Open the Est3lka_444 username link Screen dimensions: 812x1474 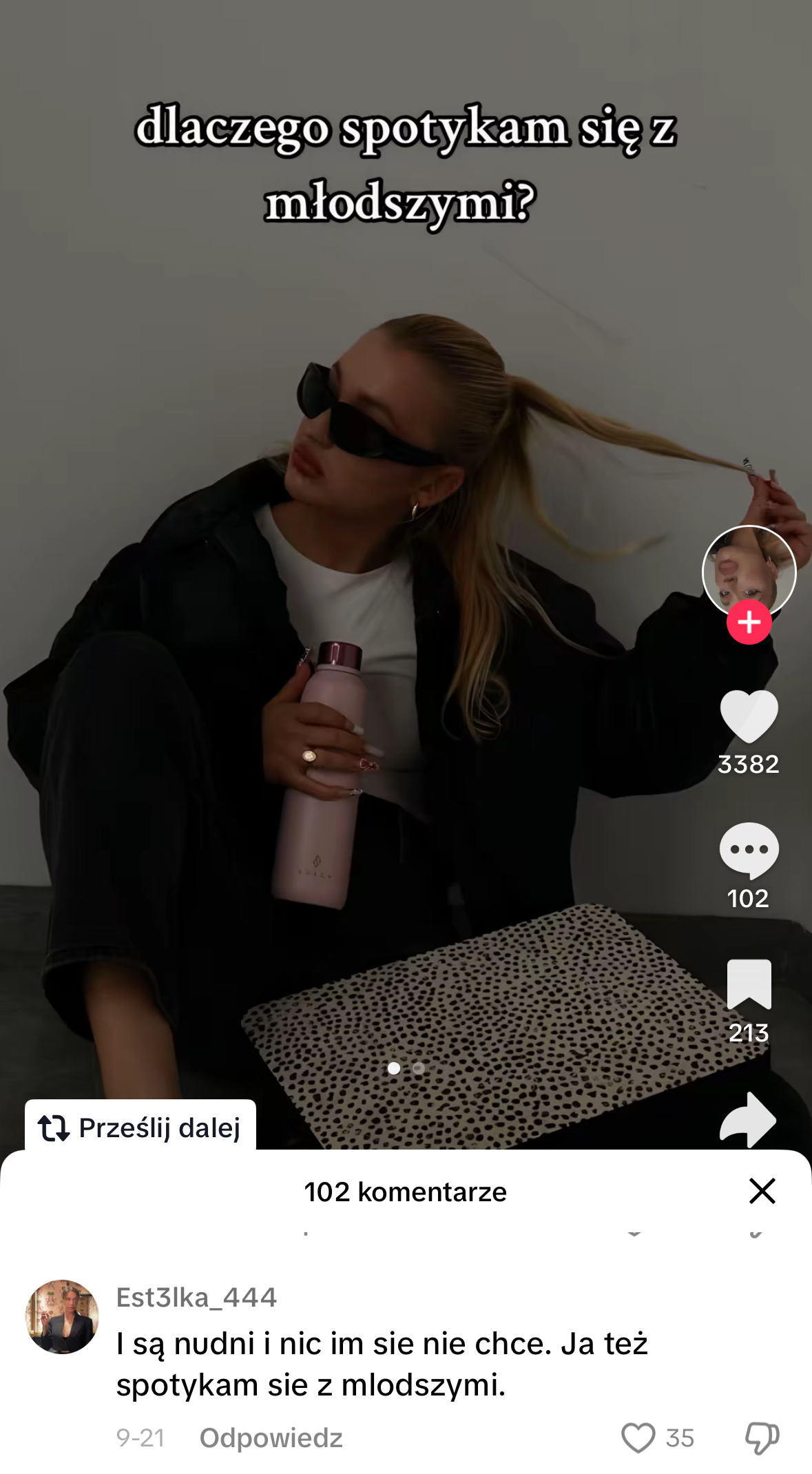point(196,1297)
